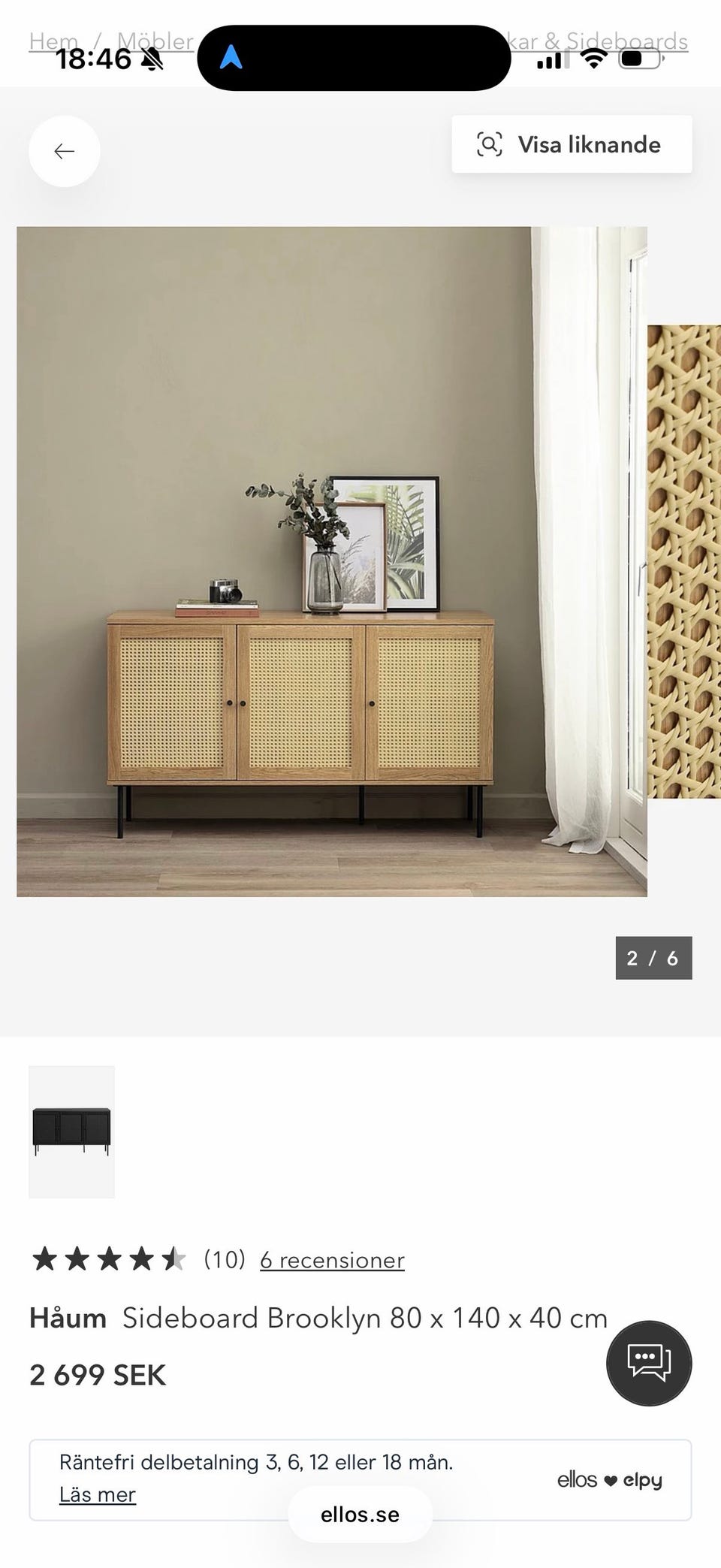
Task: Expand Läs mer about installment payment
Action: pos(98,1494)
